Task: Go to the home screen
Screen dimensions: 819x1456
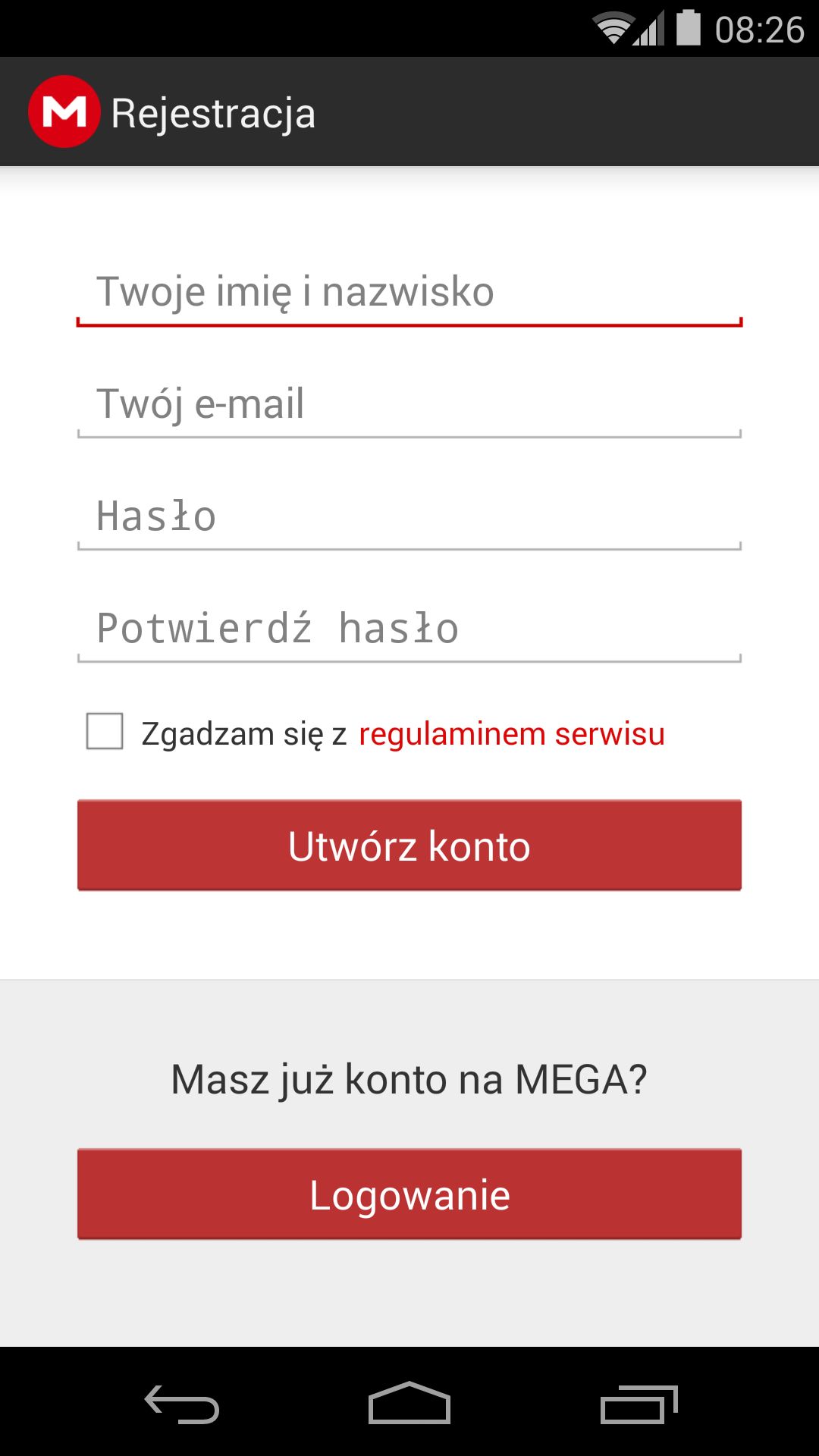Action: tap(409, 1403)
